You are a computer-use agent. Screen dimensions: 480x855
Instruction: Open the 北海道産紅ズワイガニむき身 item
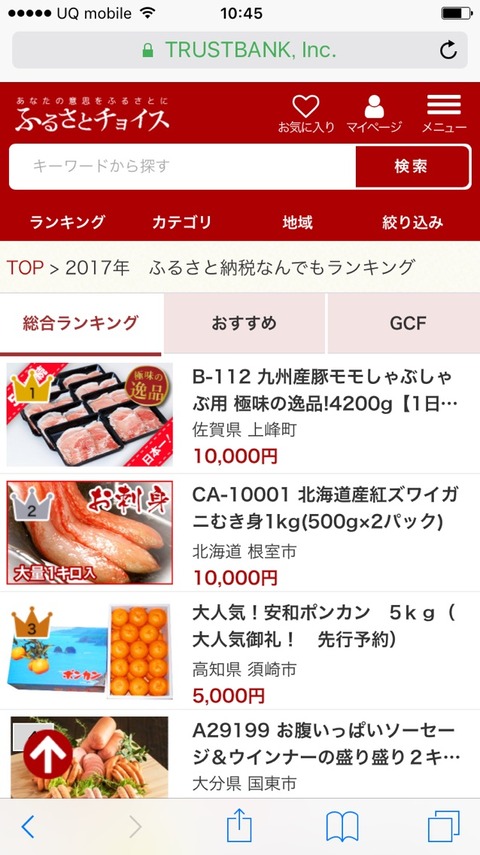click(x=240, y=533)
